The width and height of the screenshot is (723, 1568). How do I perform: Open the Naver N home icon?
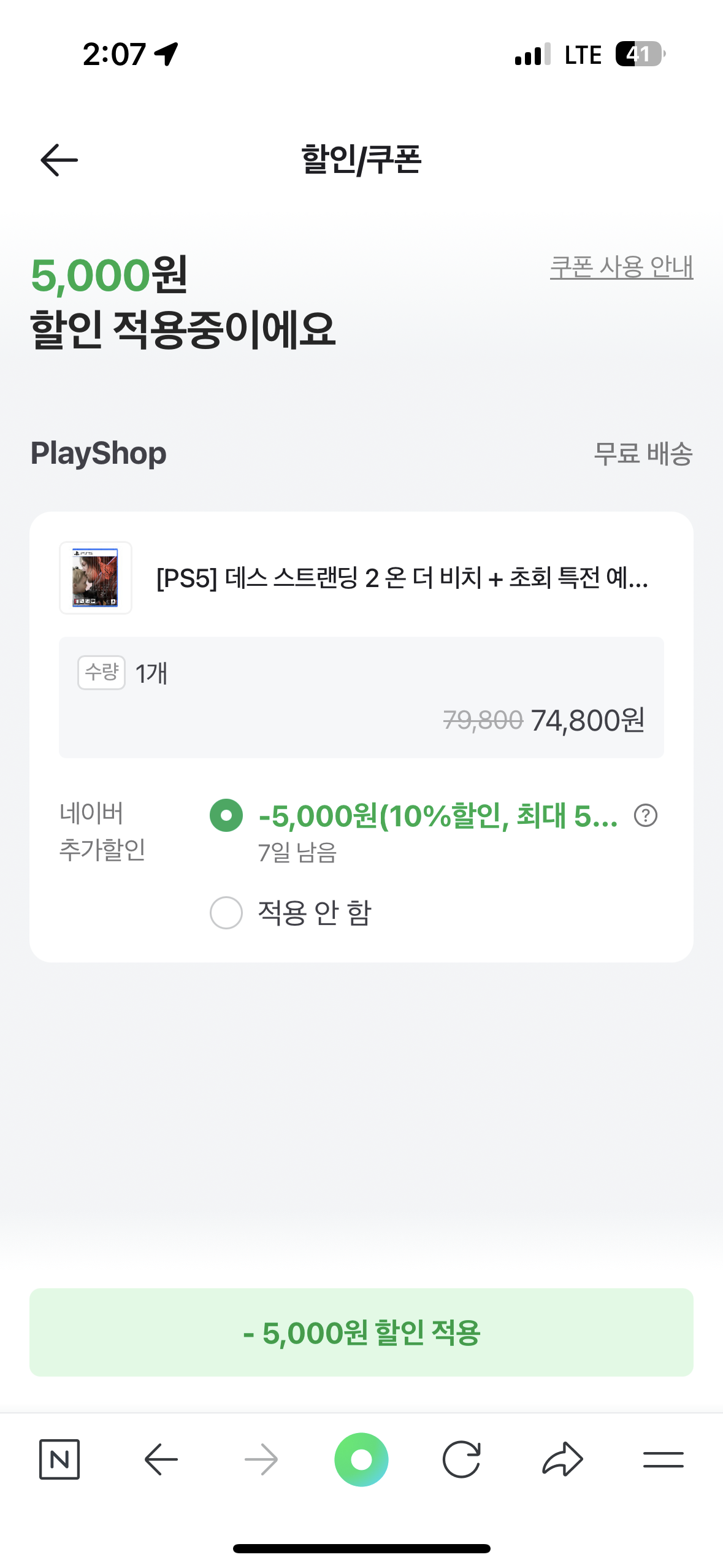[x=59, y=1459]
